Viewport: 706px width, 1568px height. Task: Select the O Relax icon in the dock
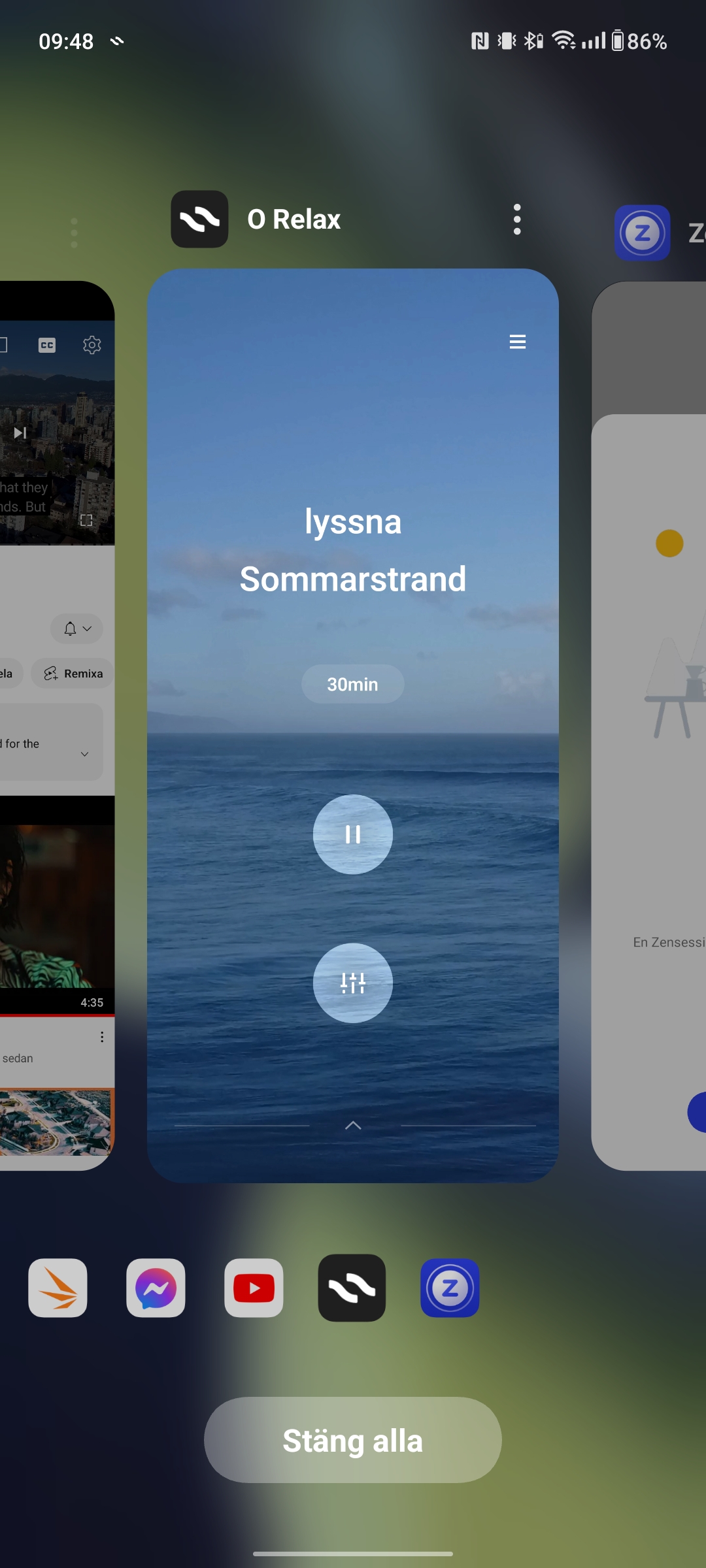click(352, 1288)
